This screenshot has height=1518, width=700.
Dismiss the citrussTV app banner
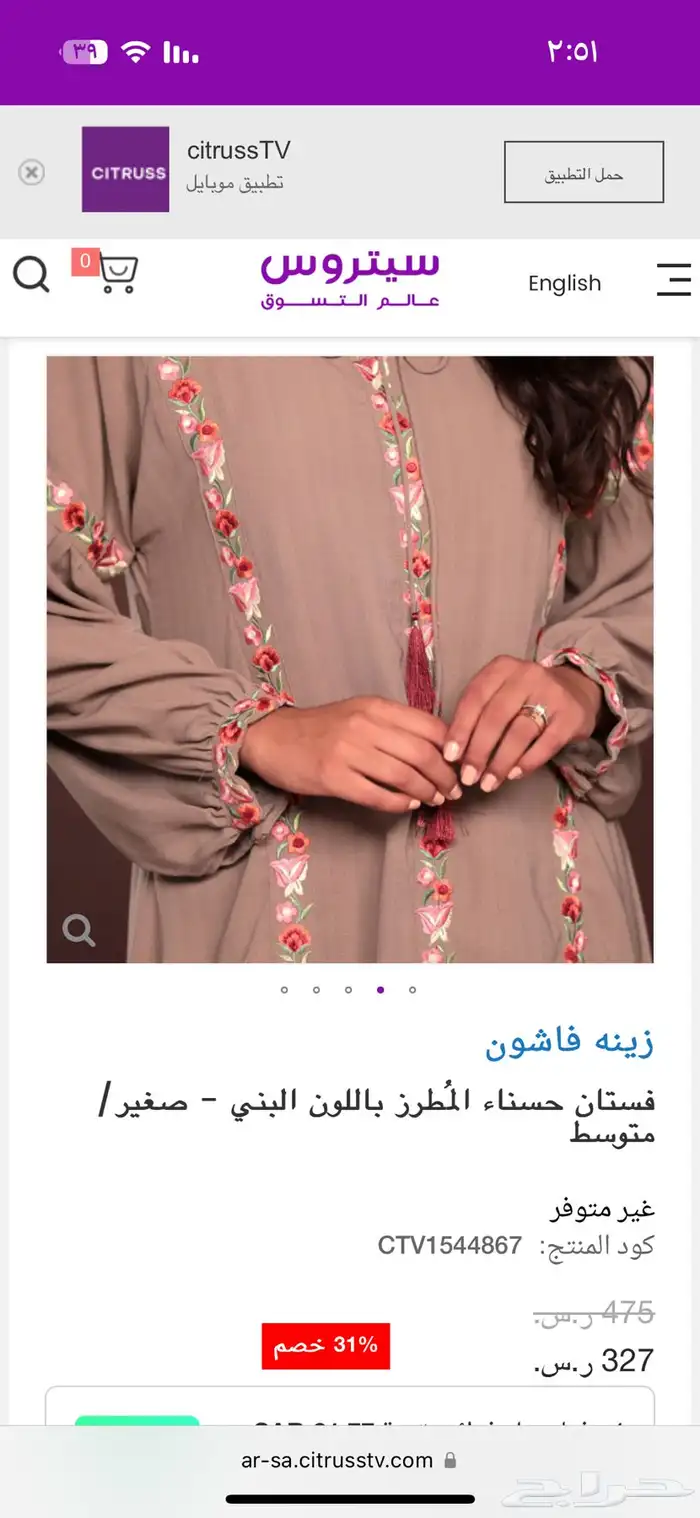coord(32,173)
